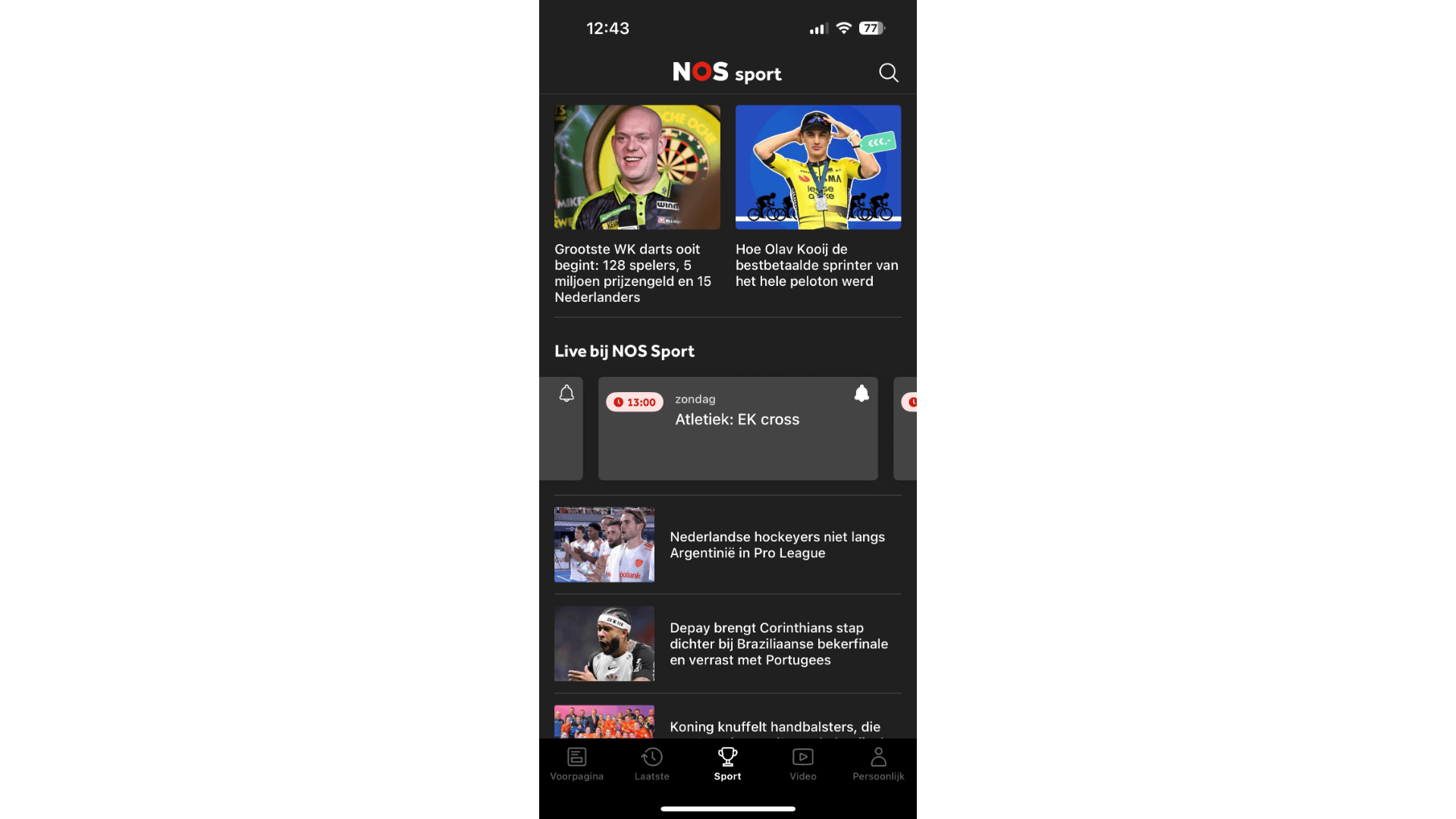Open the search icon in the header

click(888, 73)
